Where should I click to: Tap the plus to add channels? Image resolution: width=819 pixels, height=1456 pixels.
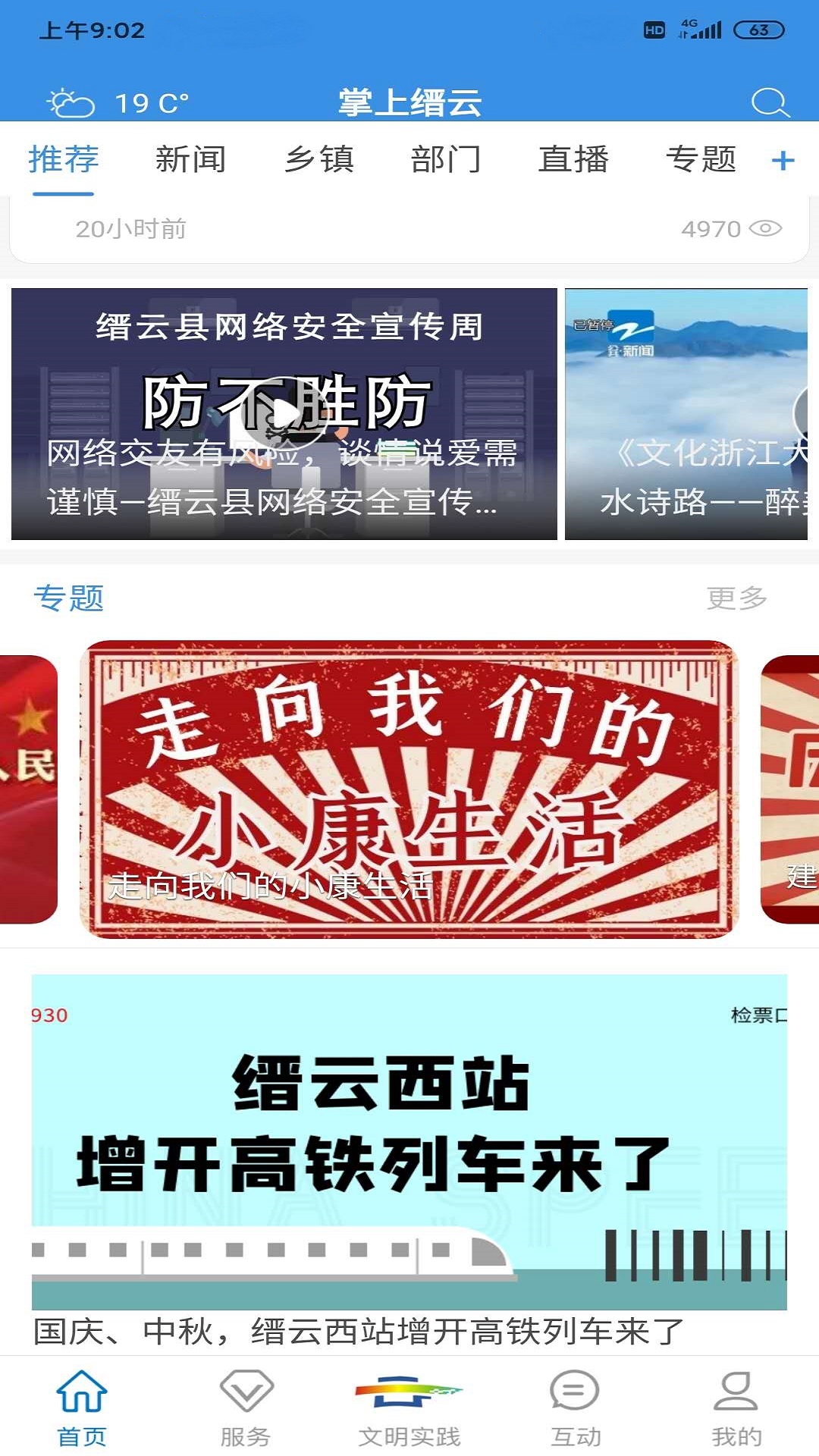(784, 159)
